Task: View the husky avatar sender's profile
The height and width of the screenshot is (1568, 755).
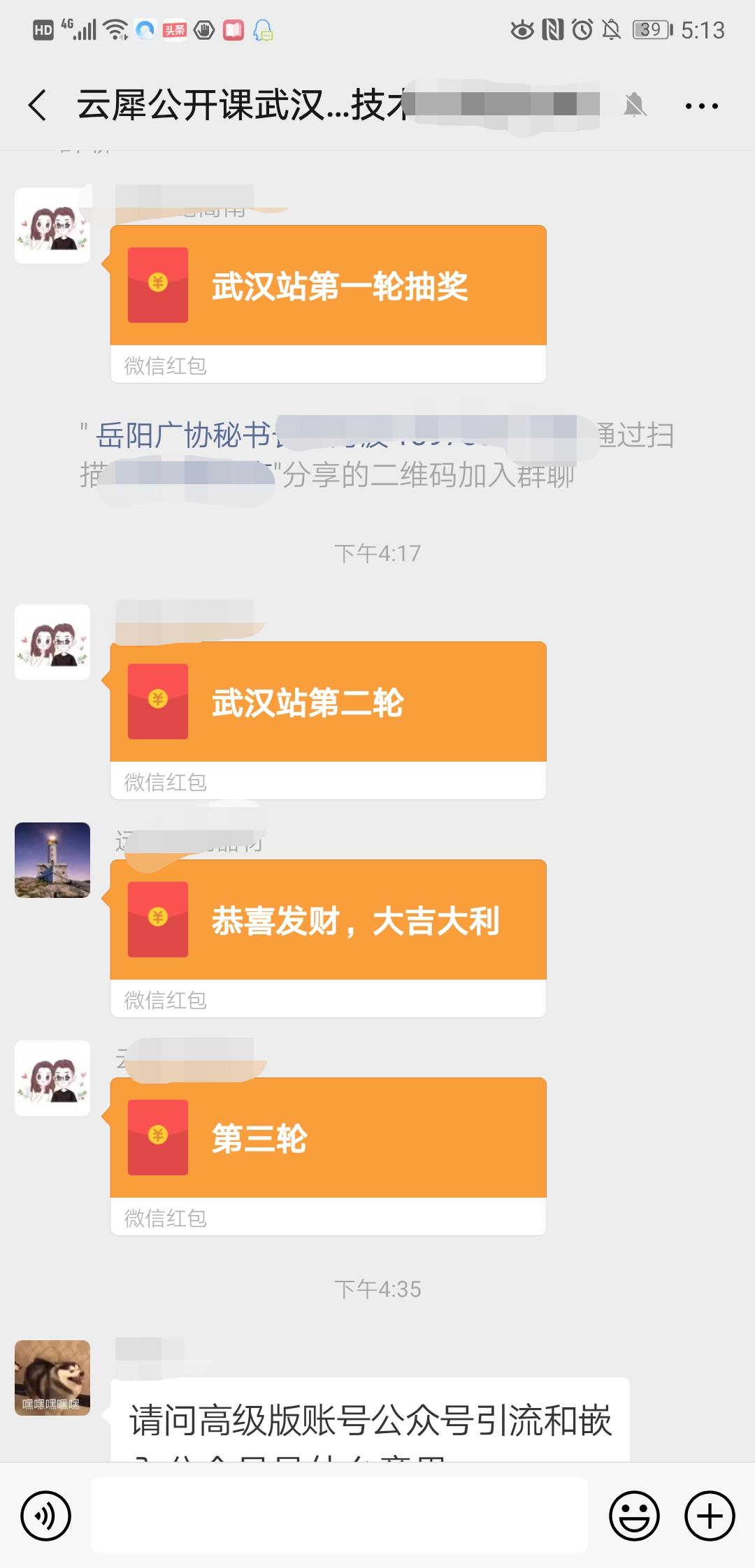Action: click(52, 1377)
